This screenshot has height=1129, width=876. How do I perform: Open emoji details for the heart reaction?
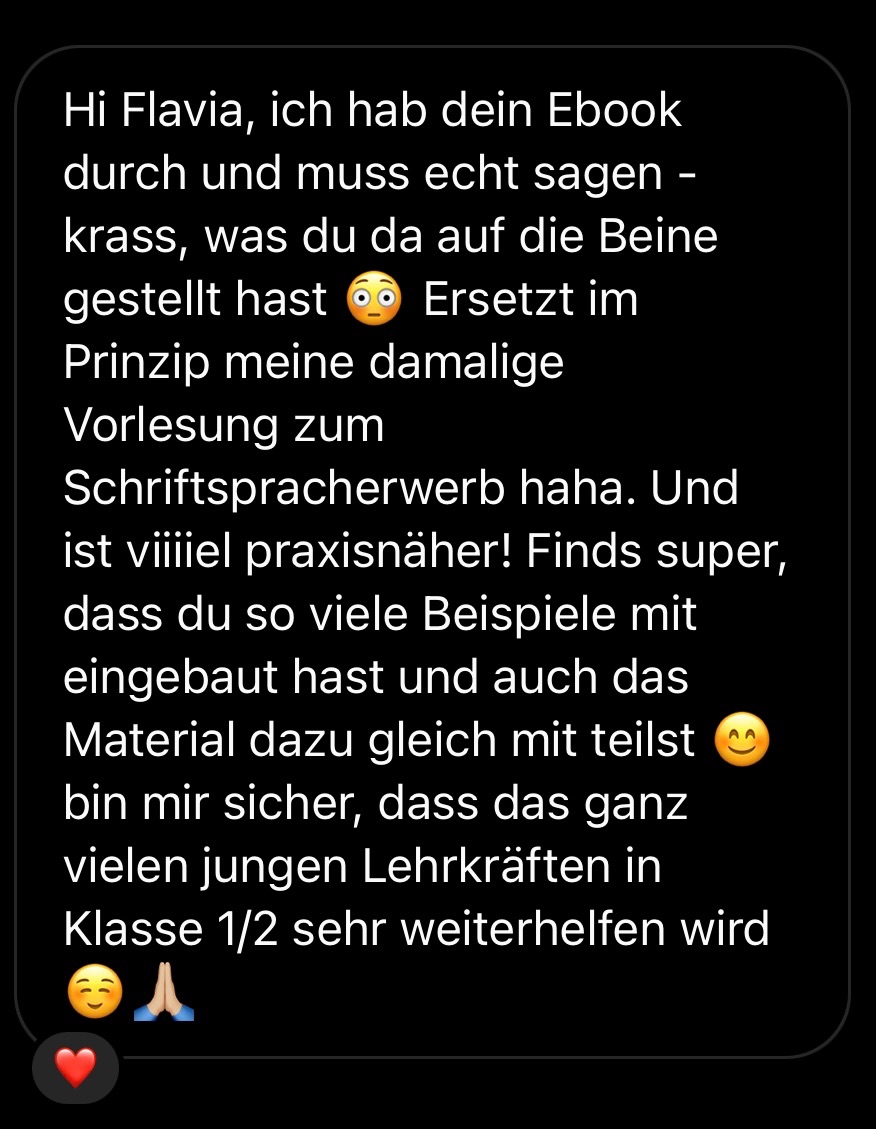[x=75, y=1068]
